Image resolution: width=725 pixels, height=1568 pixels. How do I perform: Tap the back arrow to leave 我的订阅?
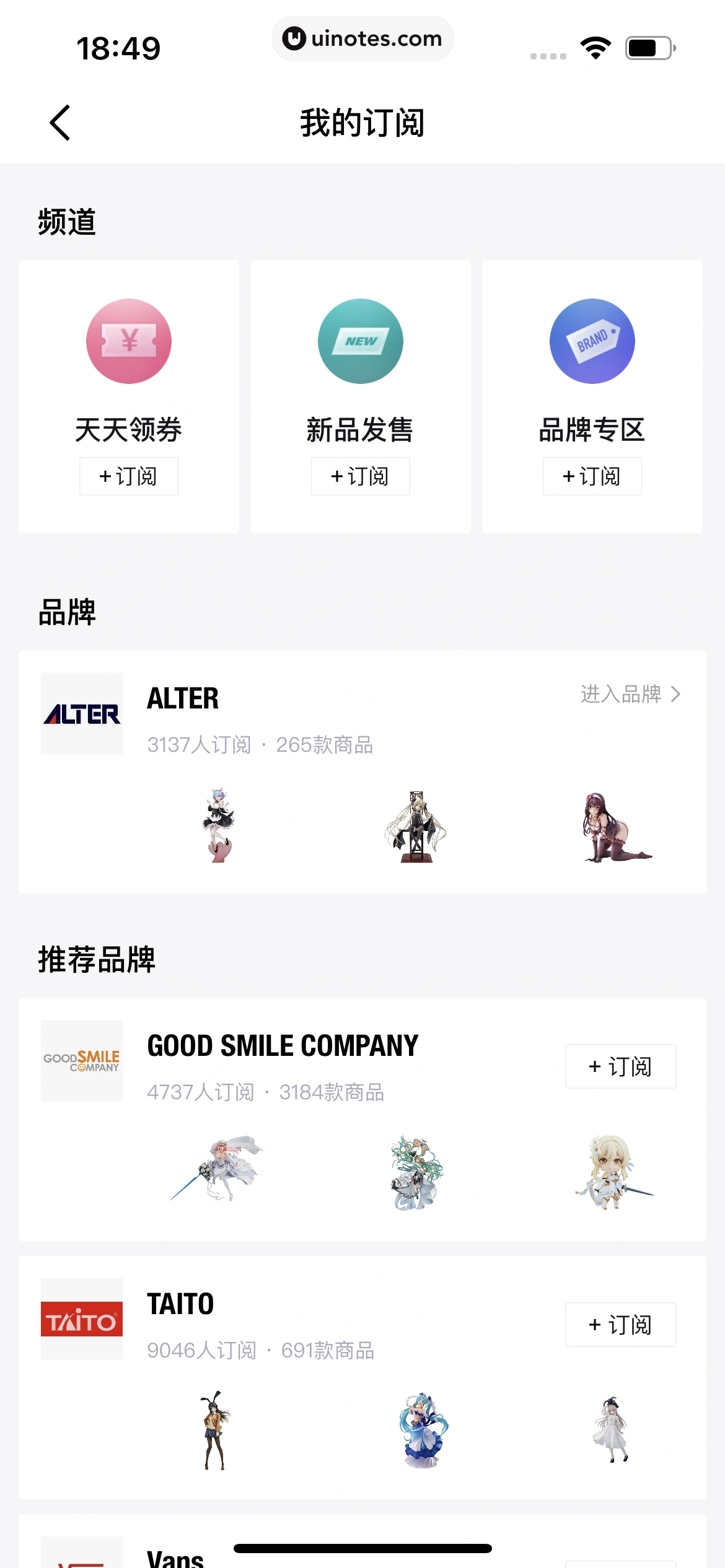tap(60, 122)
